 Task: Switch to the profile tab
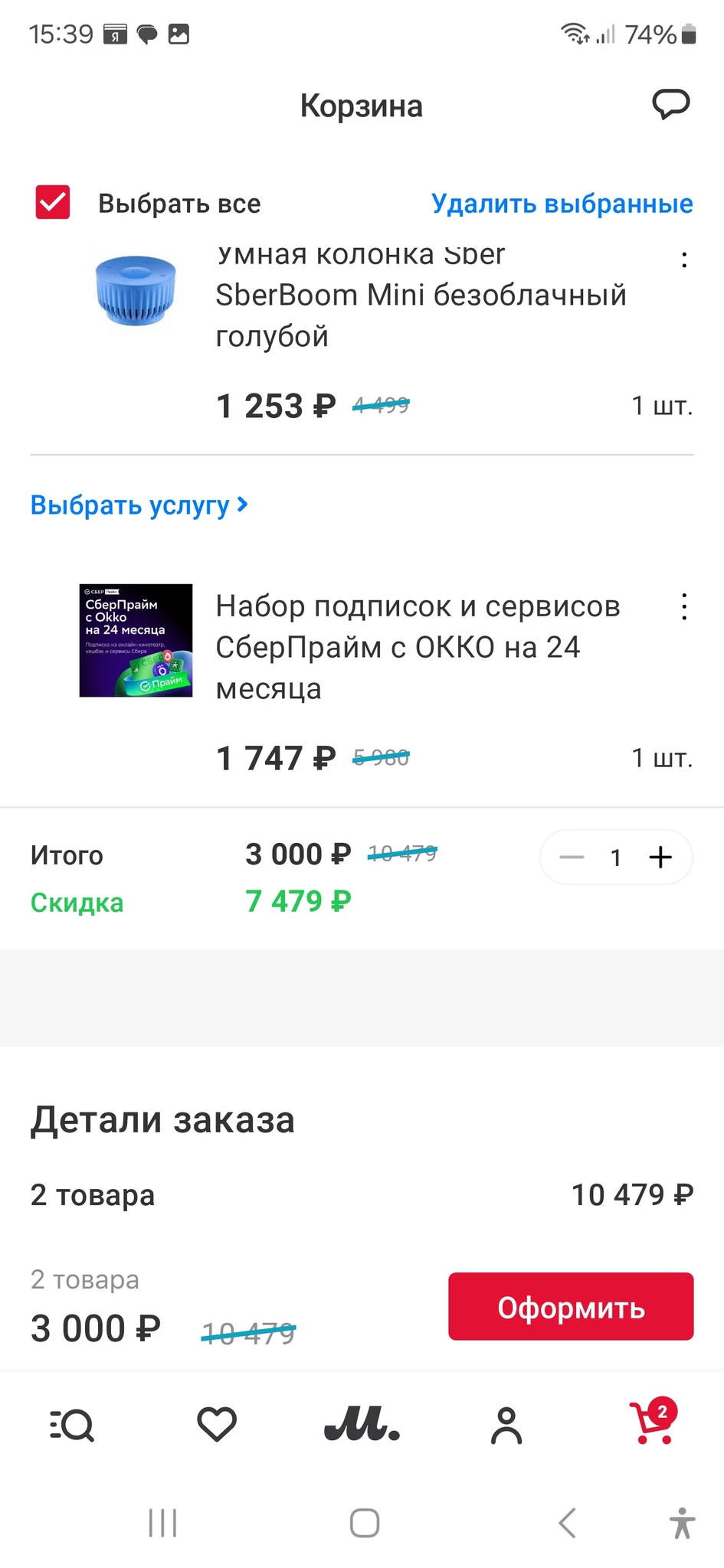pyautogui.click(x=506, y=1425)
